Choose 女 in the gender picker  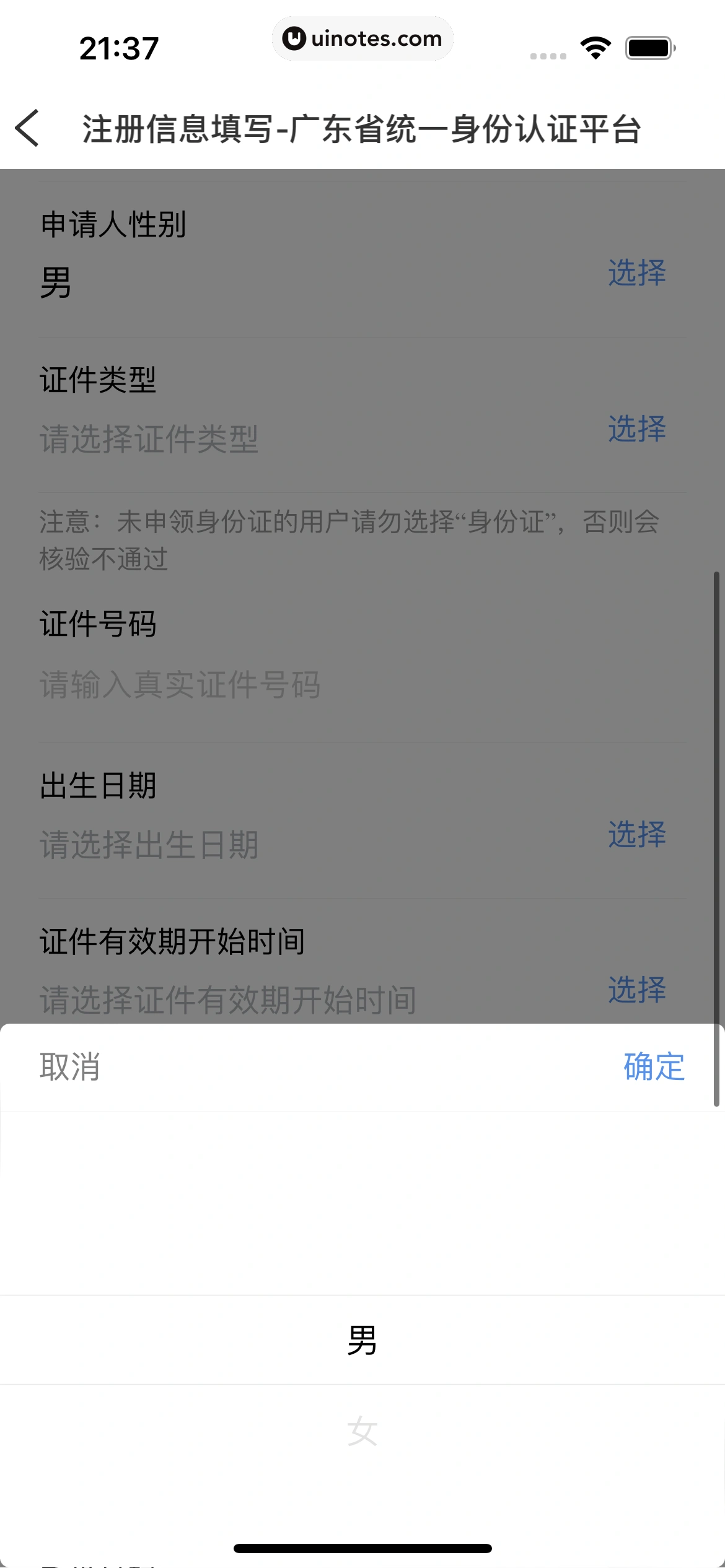(x=362, y=1432)
